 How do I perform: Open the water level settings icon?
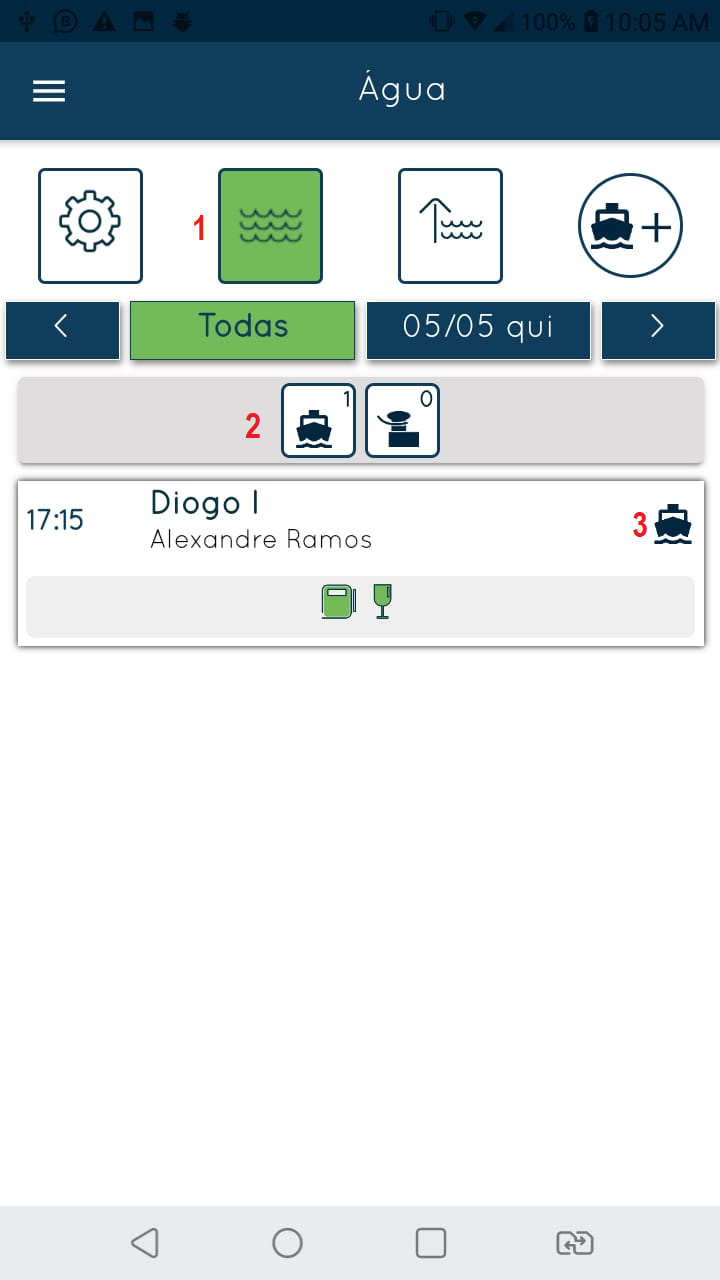coord(450,225)
